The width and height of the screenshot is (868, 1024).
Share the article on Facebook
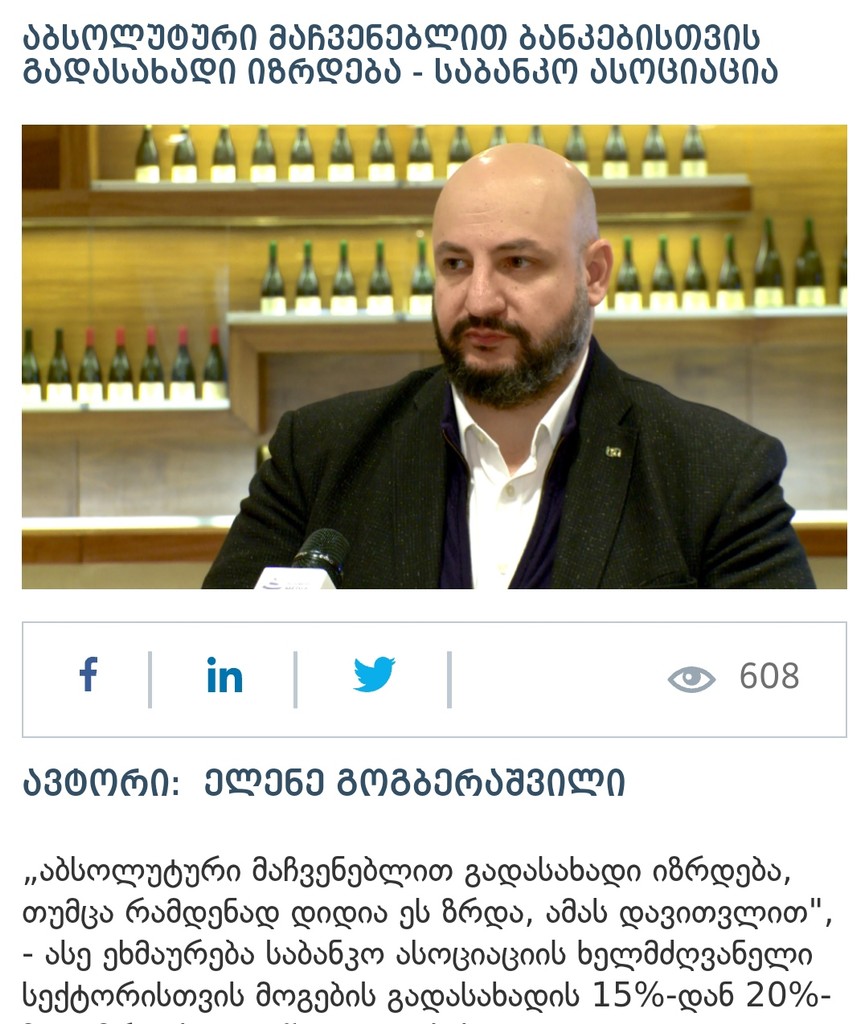pyautogui.click(x=88, y=676)
